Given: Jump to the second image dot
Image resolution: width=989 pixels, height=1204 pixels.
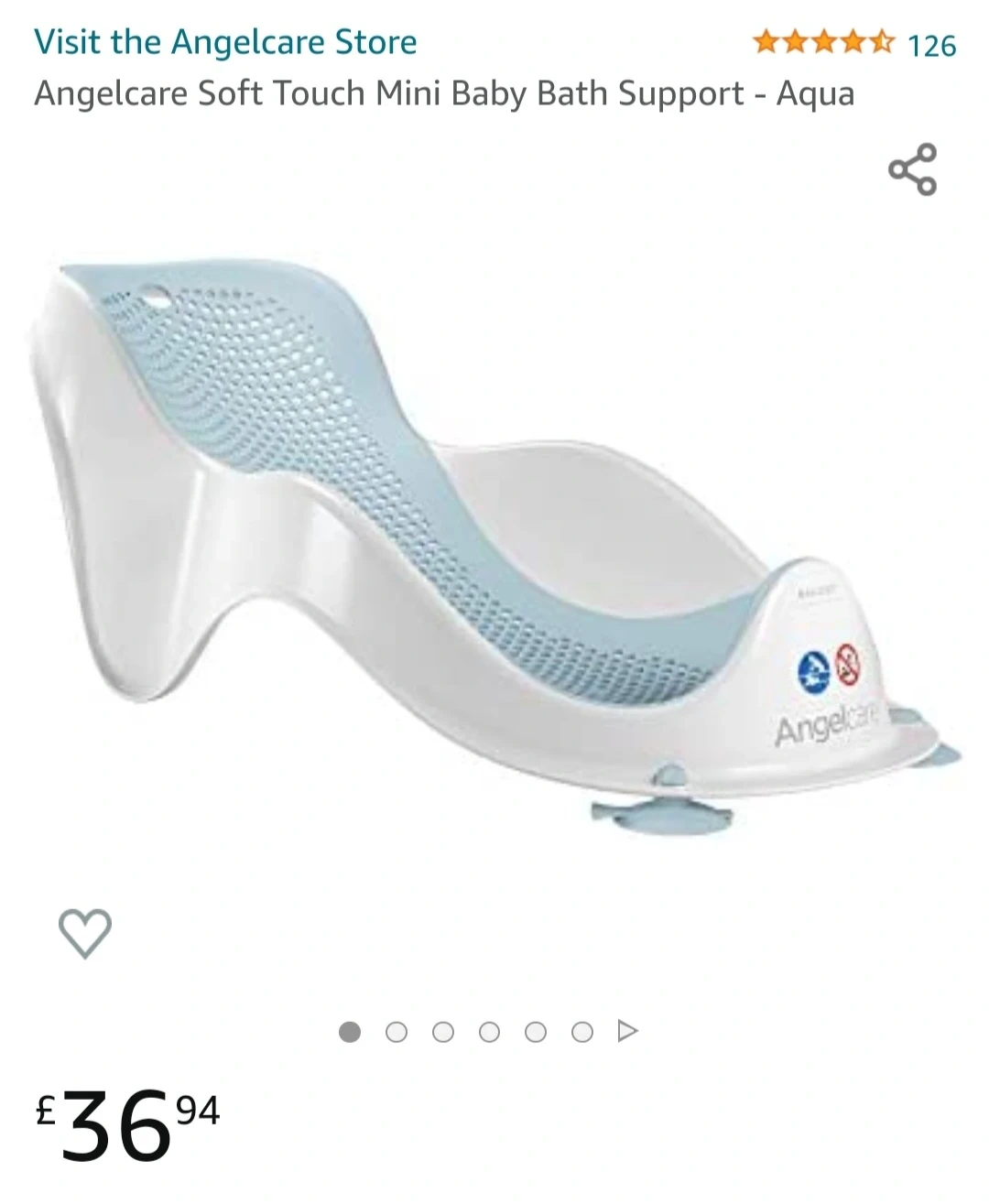Looking at the screenshot, I should [397, 1033].
